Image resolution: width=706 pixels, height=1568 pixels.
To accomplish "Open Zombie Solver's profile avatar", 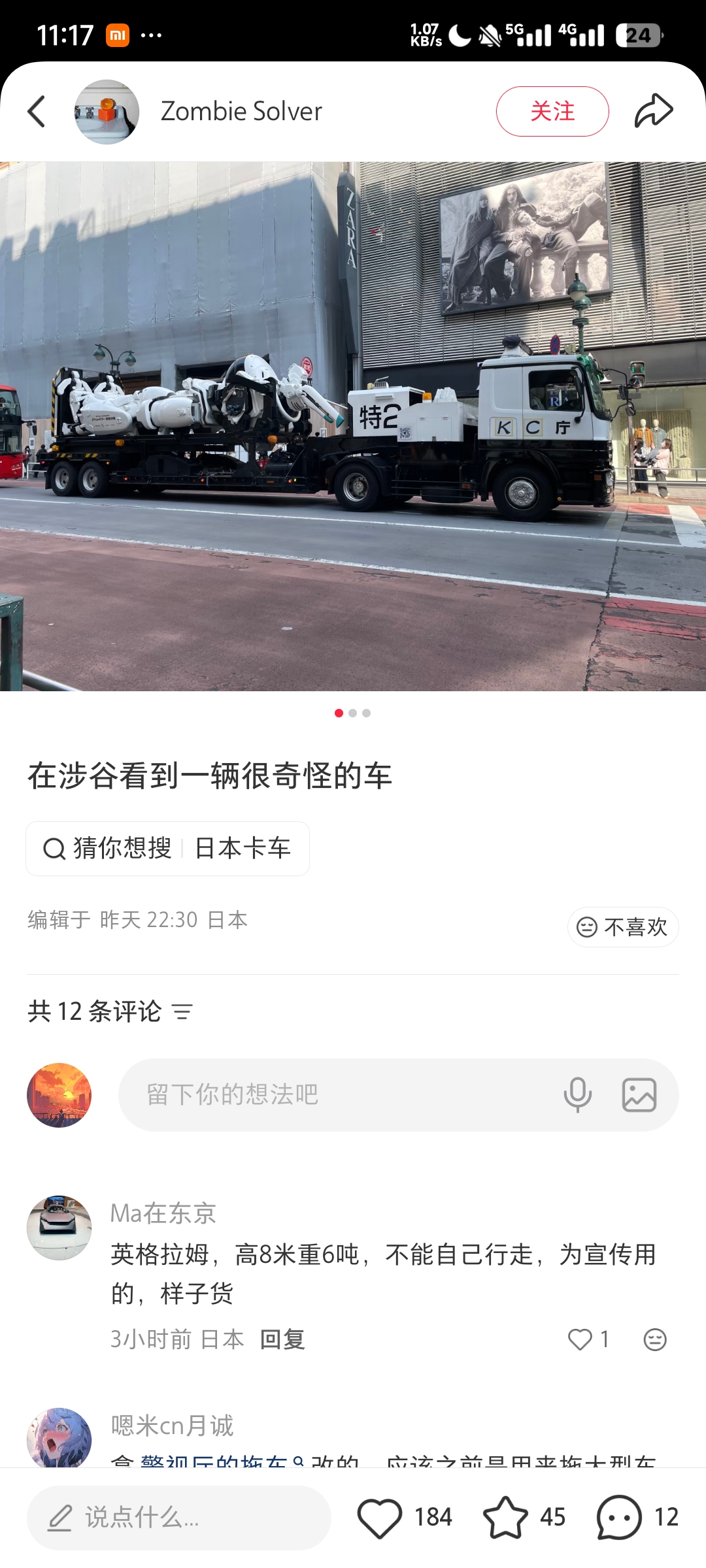I will tap(107, 112).
